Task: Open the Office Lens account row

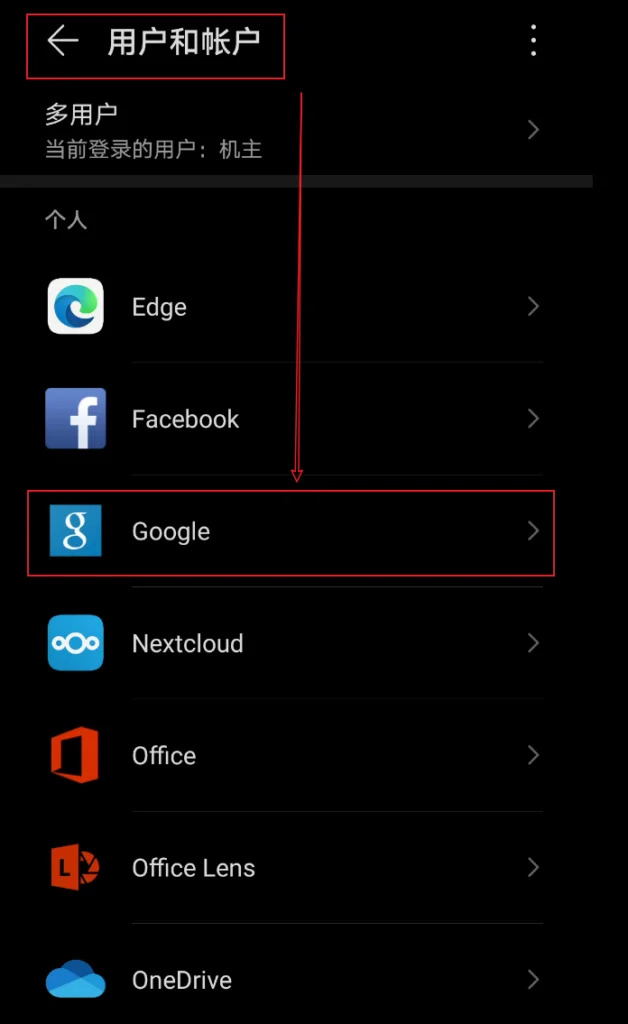Action: pos(296,868)
